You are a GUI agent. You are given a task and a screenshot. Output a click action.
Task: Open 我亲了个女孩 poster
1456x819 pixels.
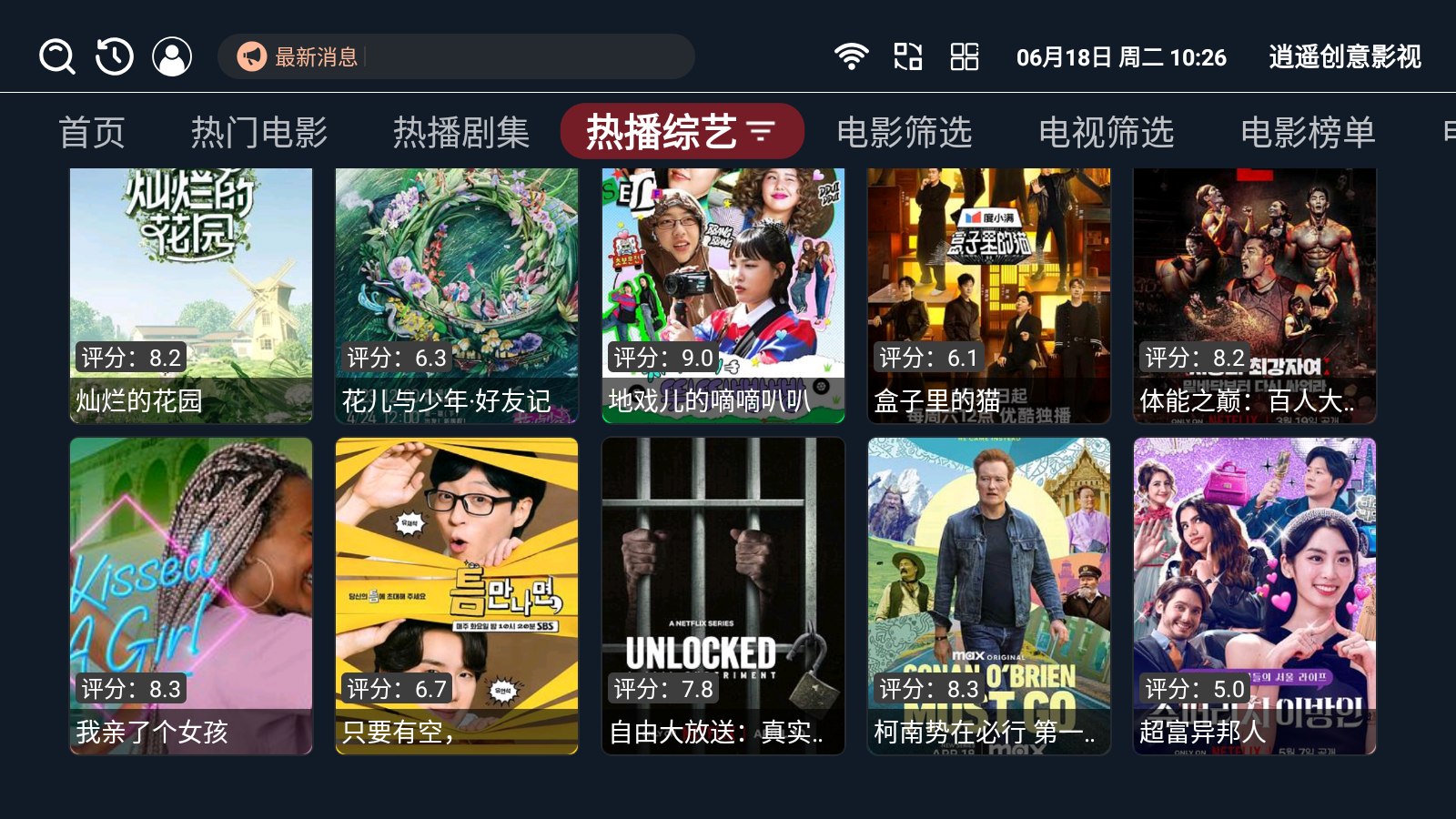coord(191,595)
